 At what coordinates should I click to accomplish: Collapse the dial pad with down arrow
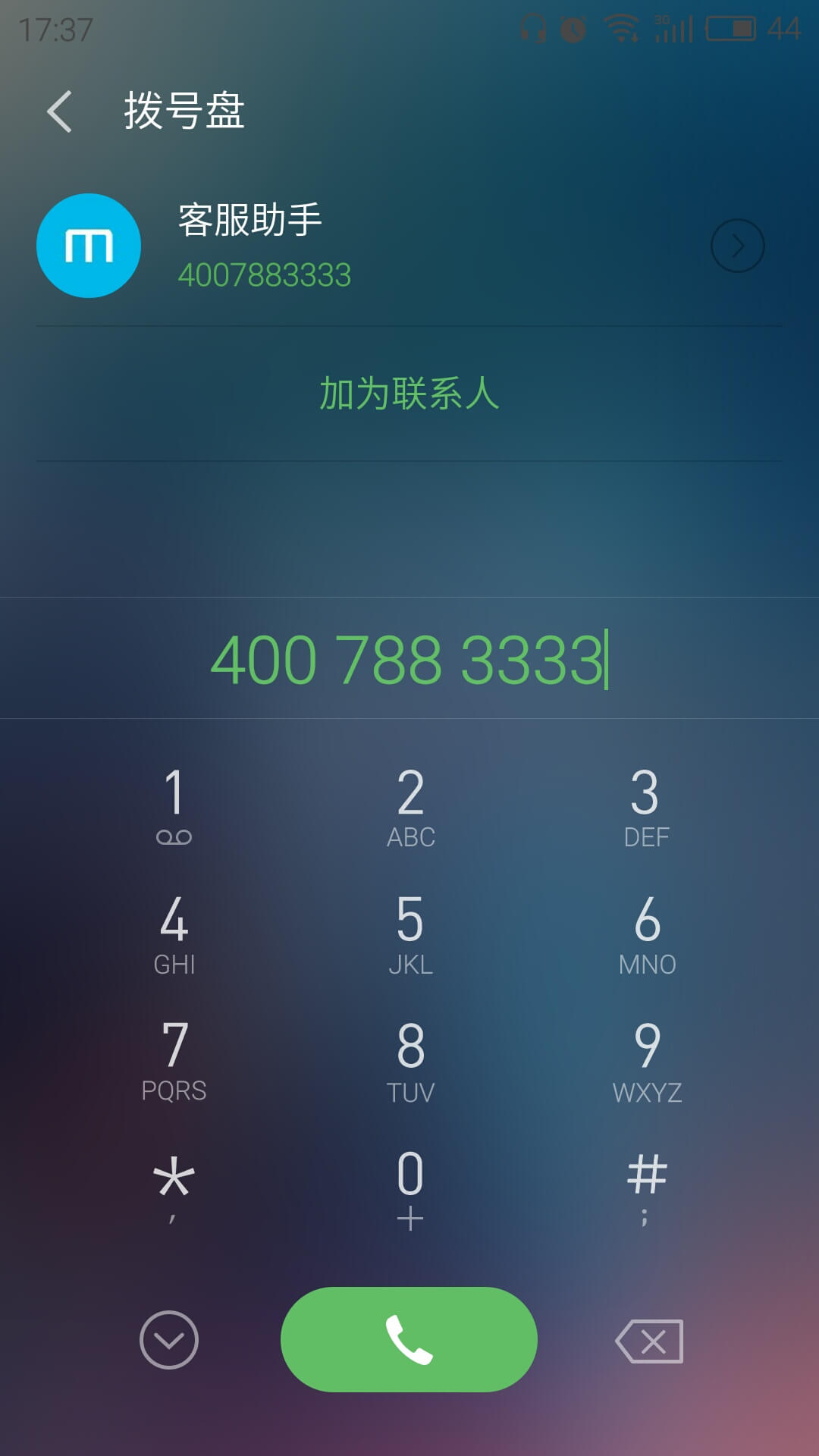coord(169,1340)
